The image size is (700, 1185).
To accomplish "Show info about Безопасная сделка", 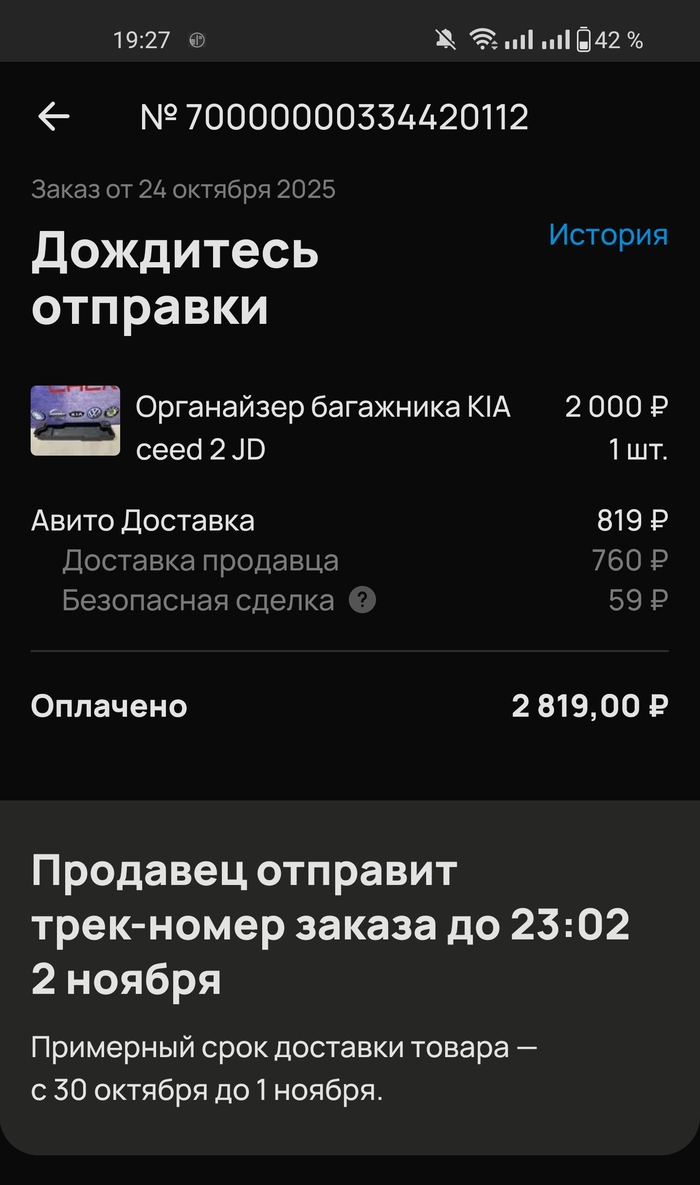I will point(362,601).
